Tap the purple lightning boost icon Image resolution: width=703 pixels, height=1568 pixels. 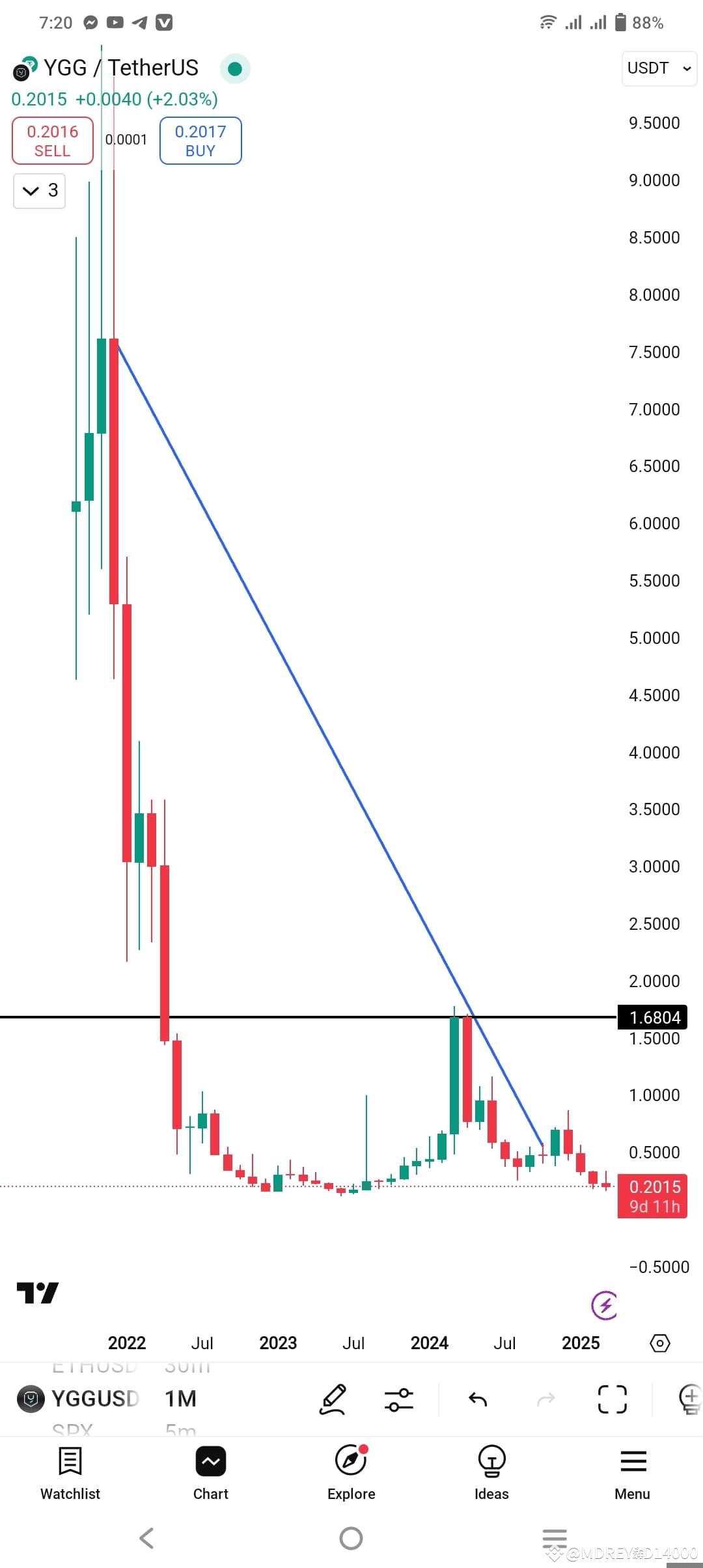pos(604,1305)
